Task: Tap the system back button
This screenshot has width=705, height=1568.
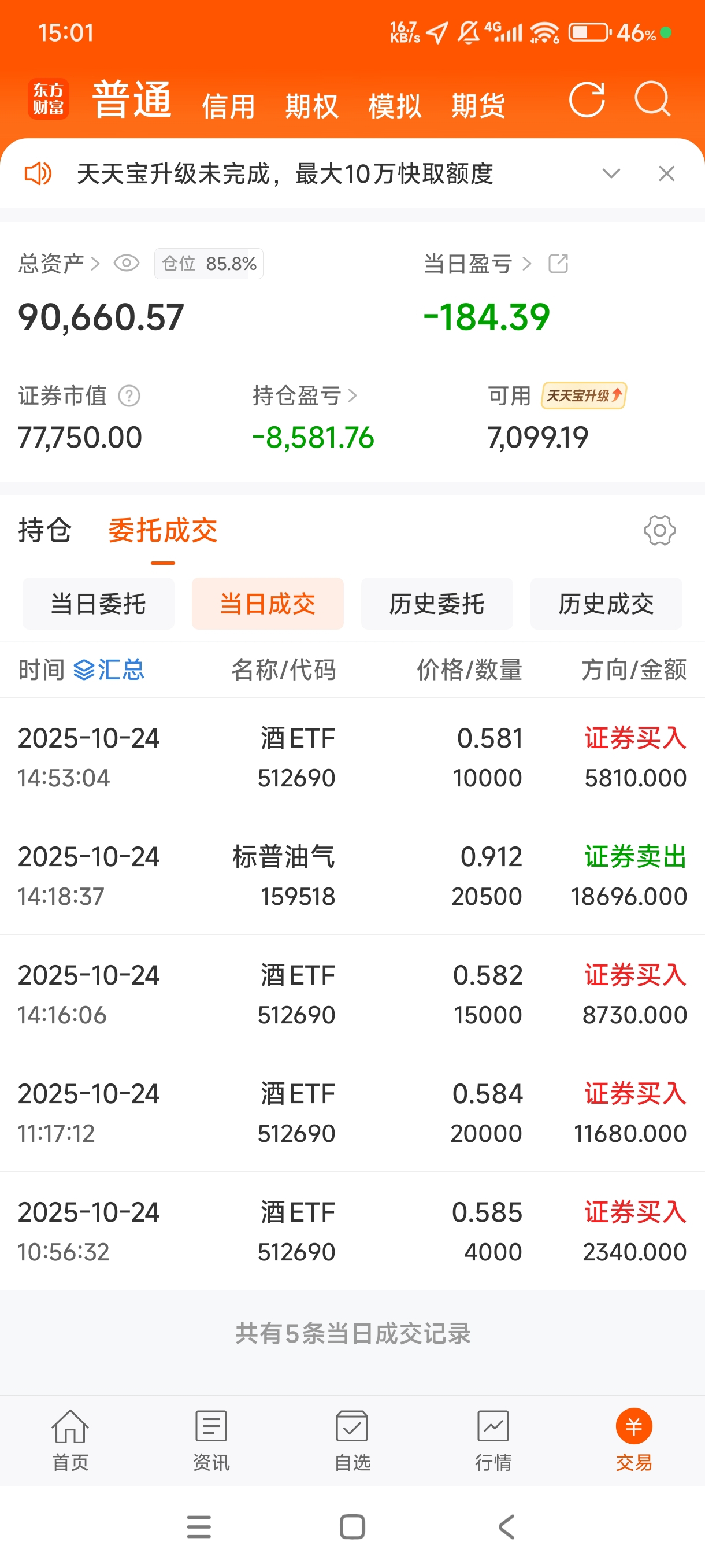Action: (x=506, y=1527)
